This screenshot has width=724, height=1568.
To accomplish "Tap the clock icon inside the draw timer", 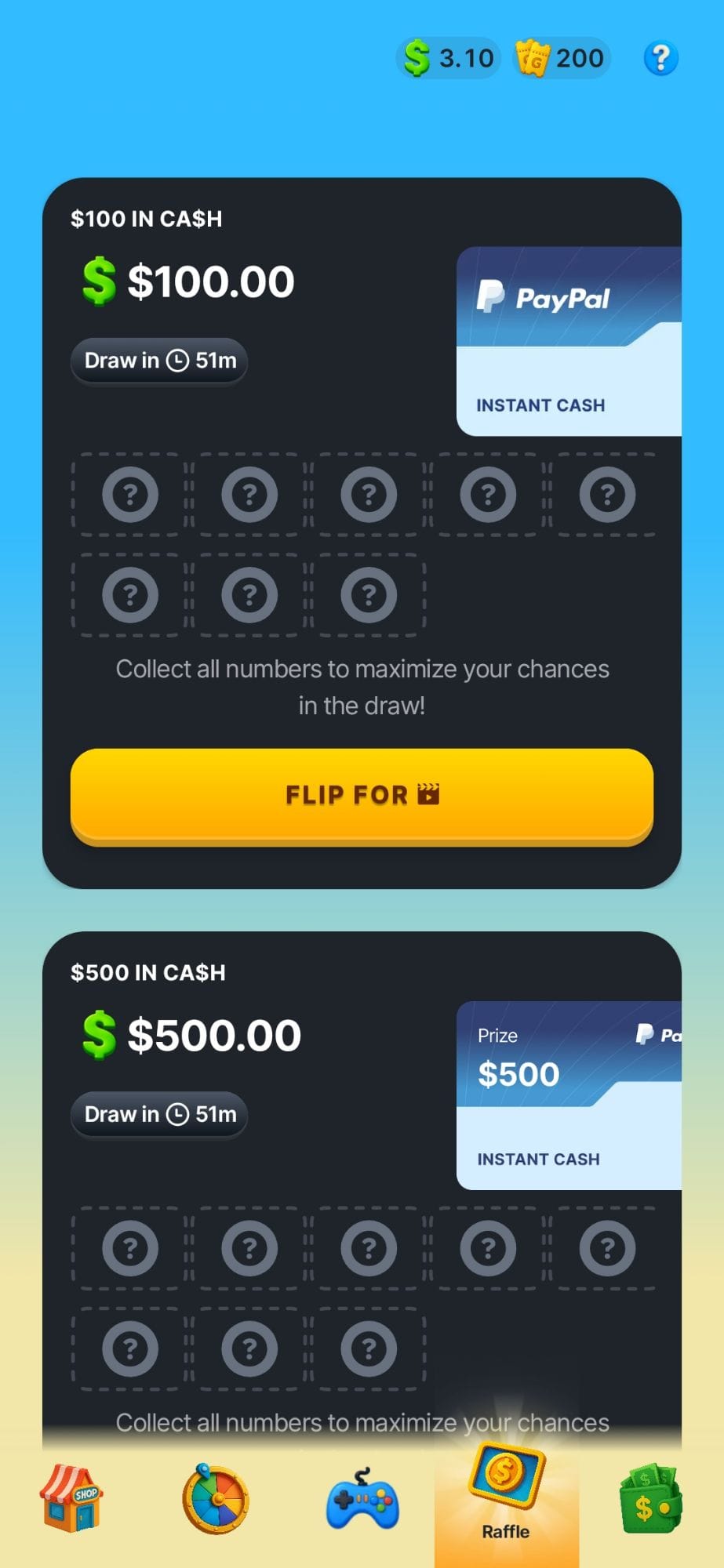I will click(179, 361).
